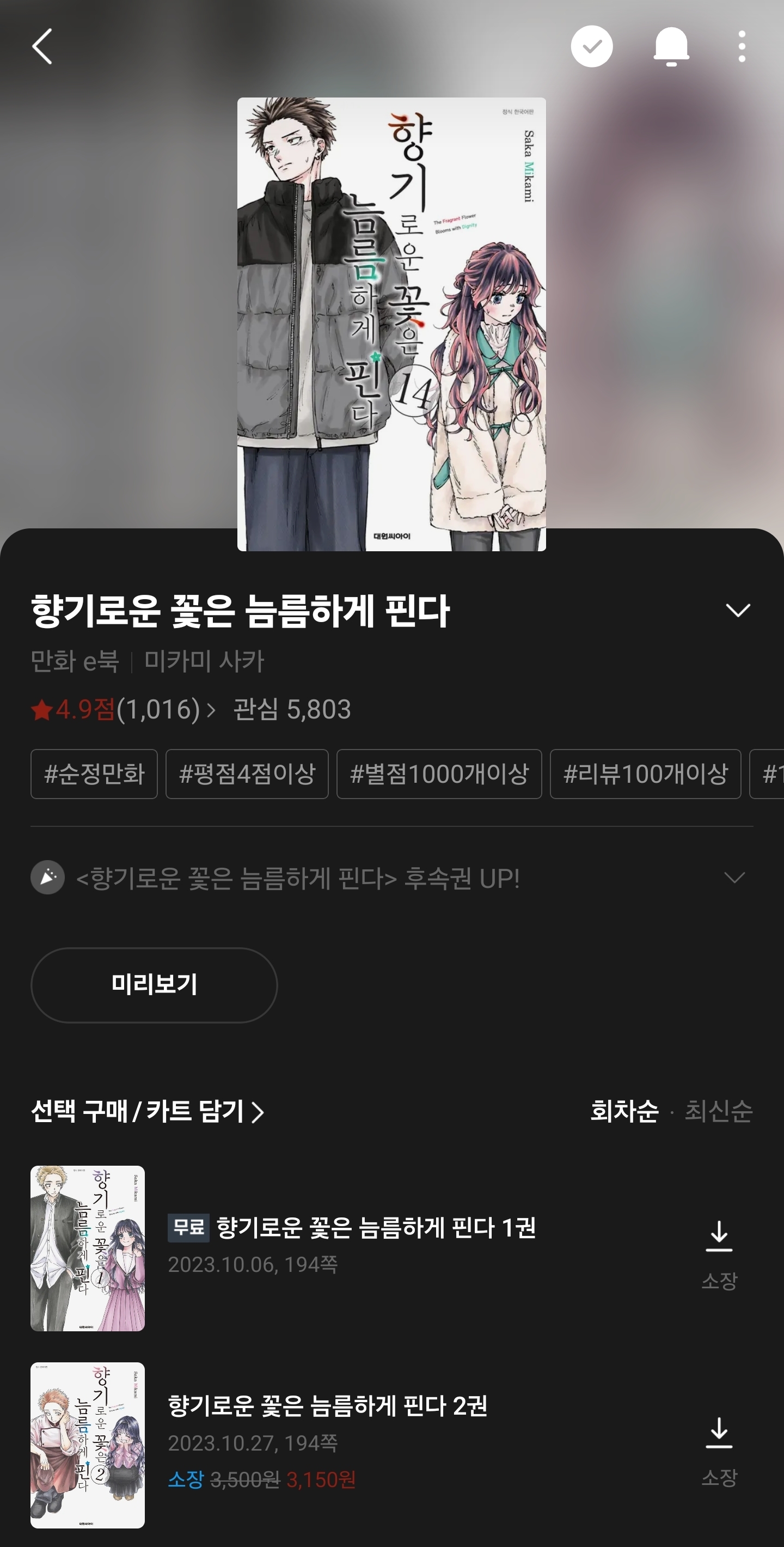Sort the list by 최신순

pos(719,1110)
